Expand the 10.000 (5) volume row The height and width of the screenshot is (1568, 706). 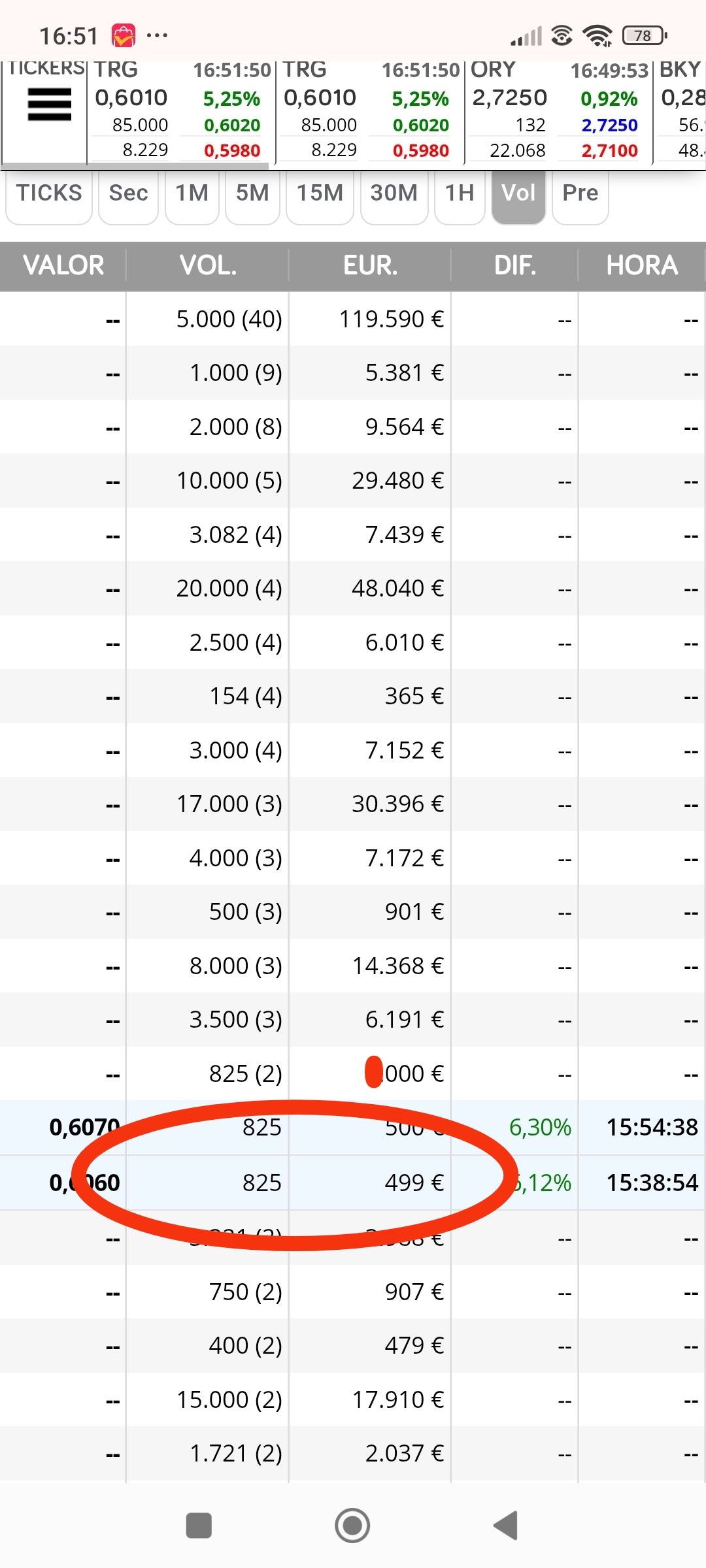[x=353, y=481]
